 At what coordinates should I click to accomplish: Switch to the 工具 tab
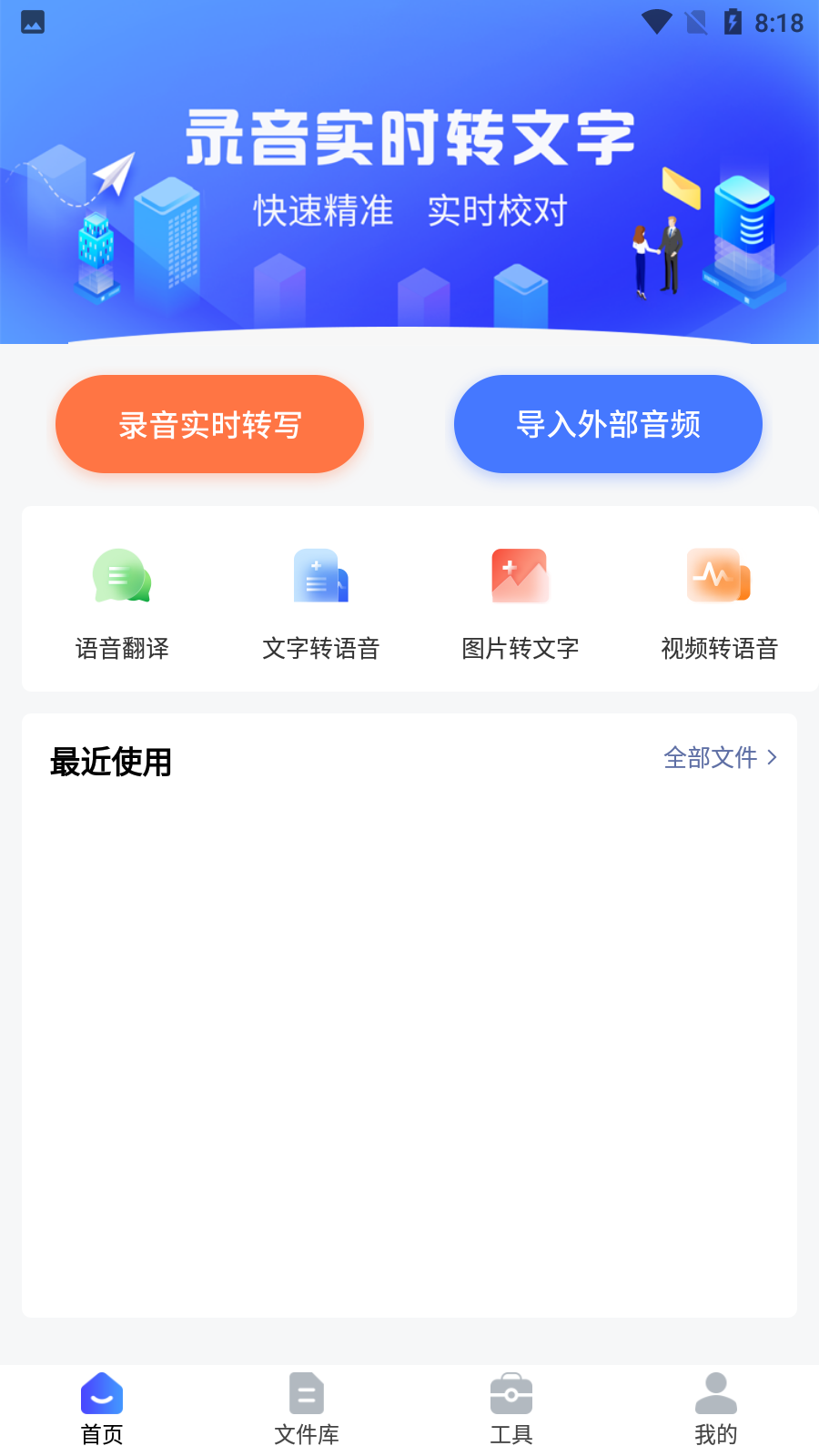click(x=511, y=1409)
